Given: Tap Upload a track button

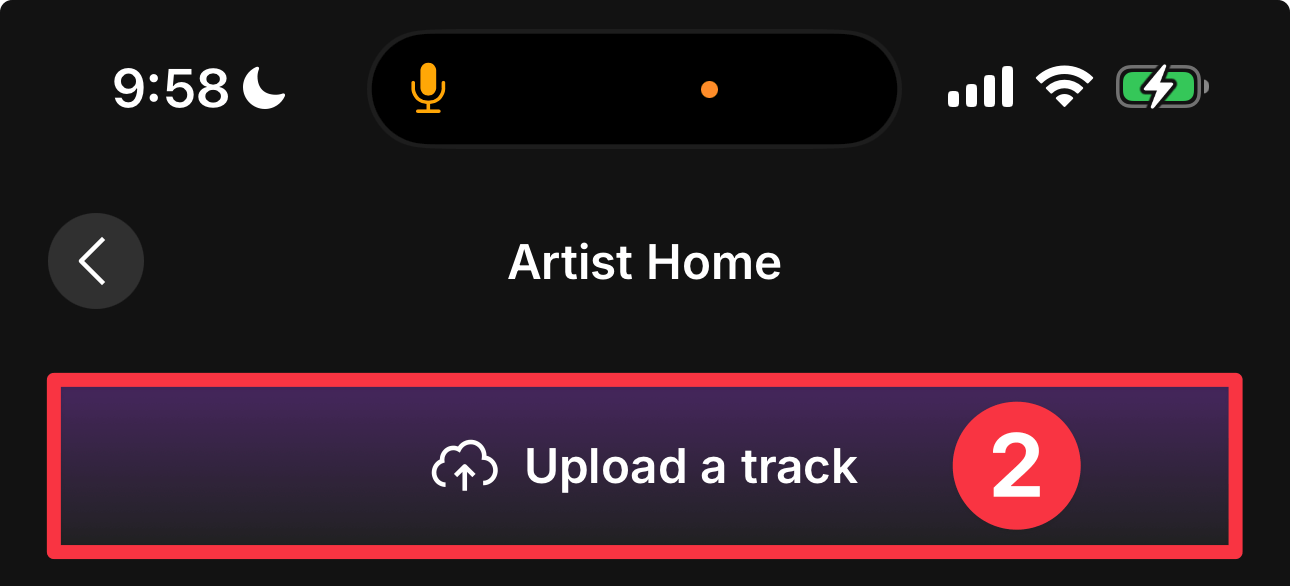Looking at the screenshot, I should pos(644,466).
